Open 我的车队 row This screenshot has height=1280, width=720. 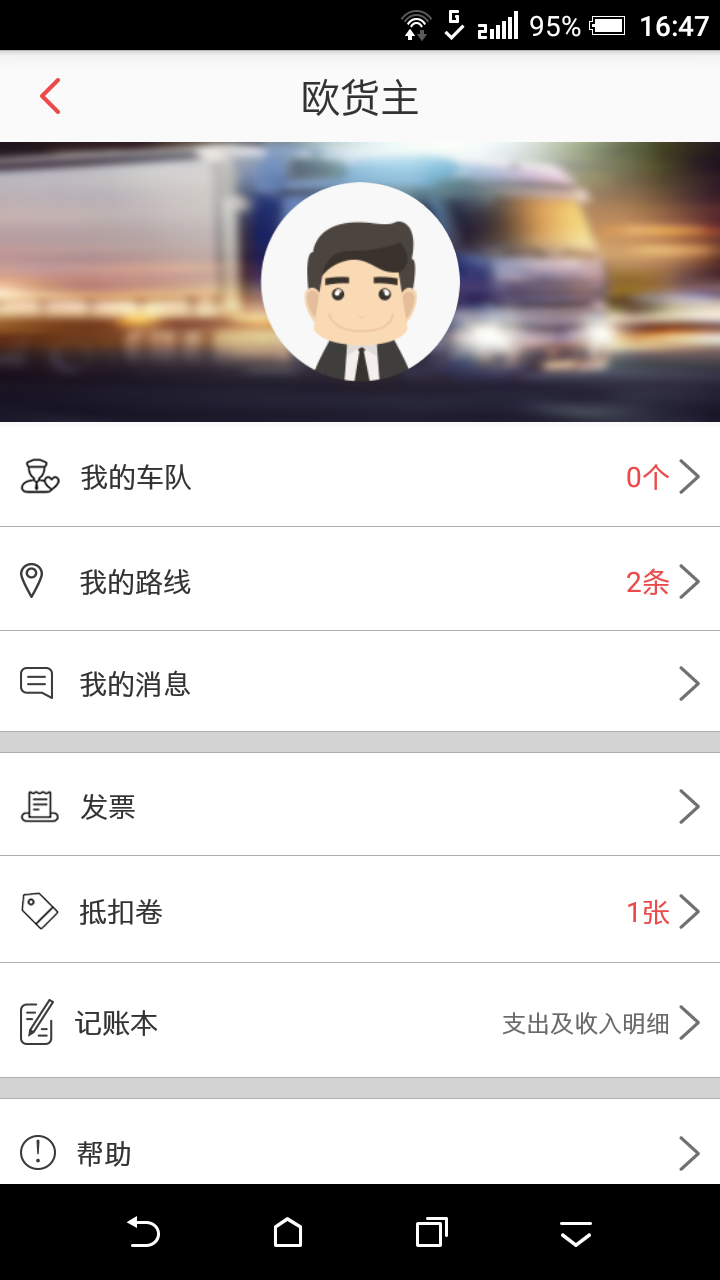click(360, 477)
